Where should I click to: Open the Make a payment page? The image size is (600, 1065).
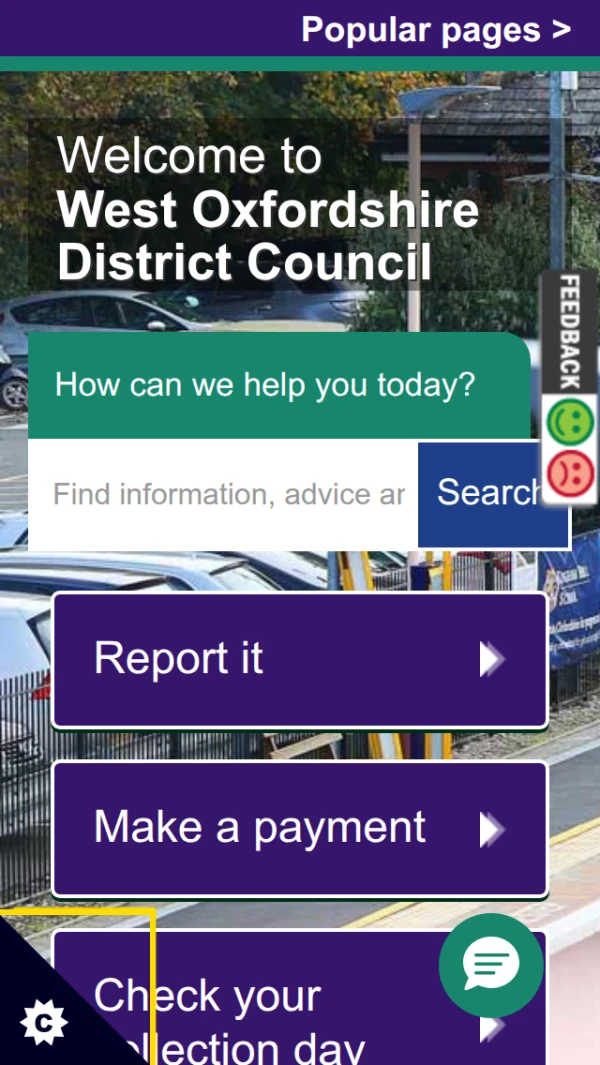[299, 829]
